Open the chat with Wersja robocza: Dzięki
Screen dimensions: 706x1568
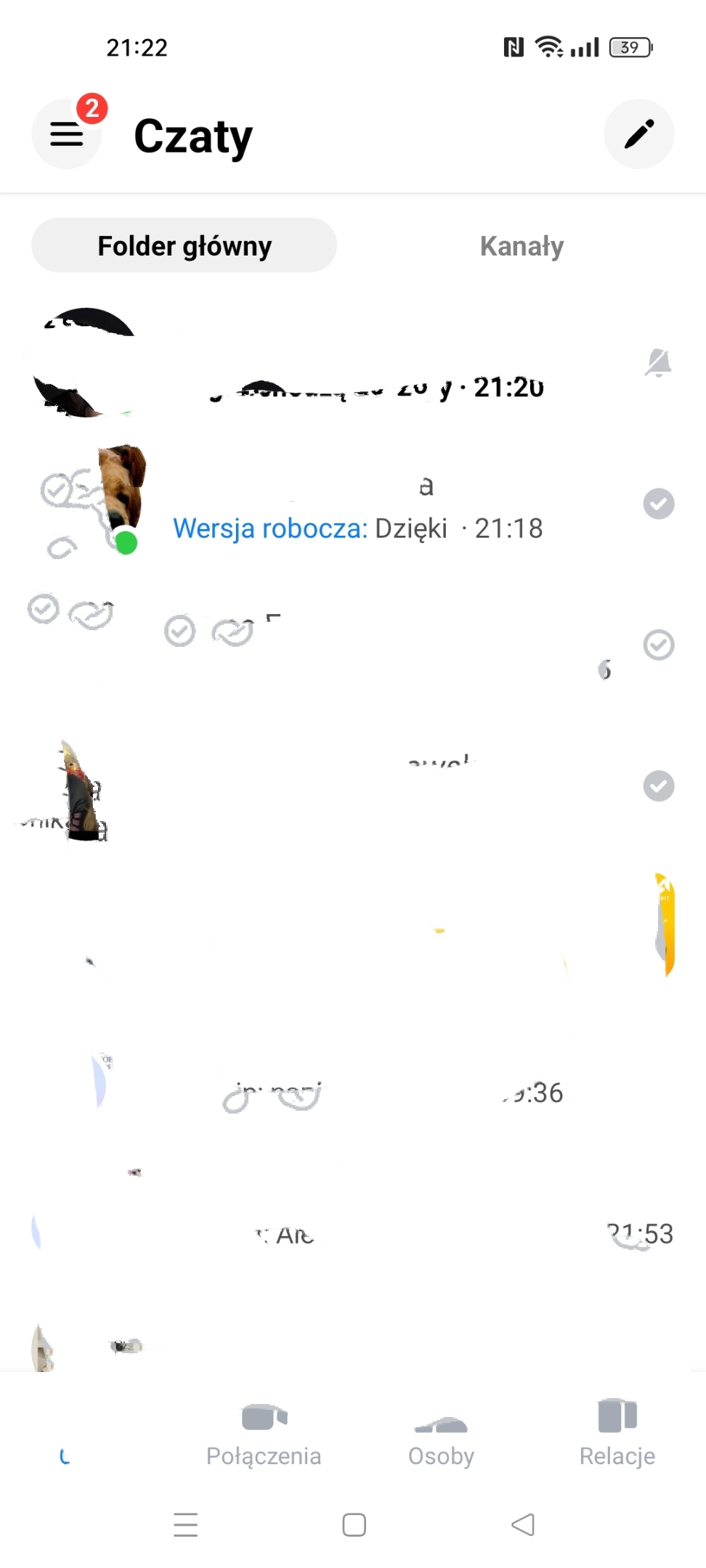click(x=356, y=508)
